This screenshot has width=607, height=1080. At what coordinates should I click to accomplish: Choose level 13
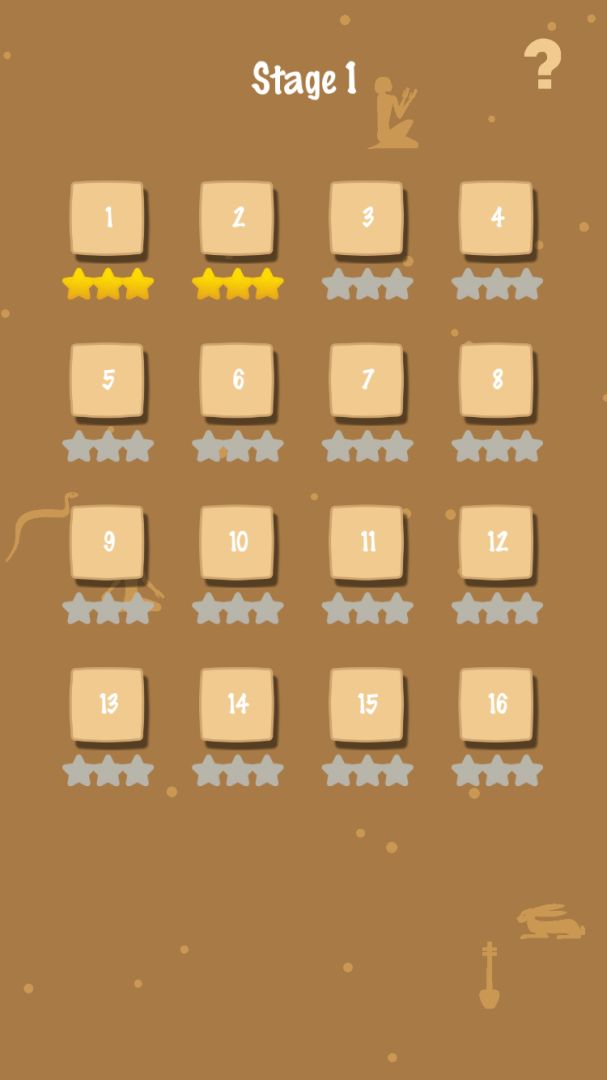107,704
